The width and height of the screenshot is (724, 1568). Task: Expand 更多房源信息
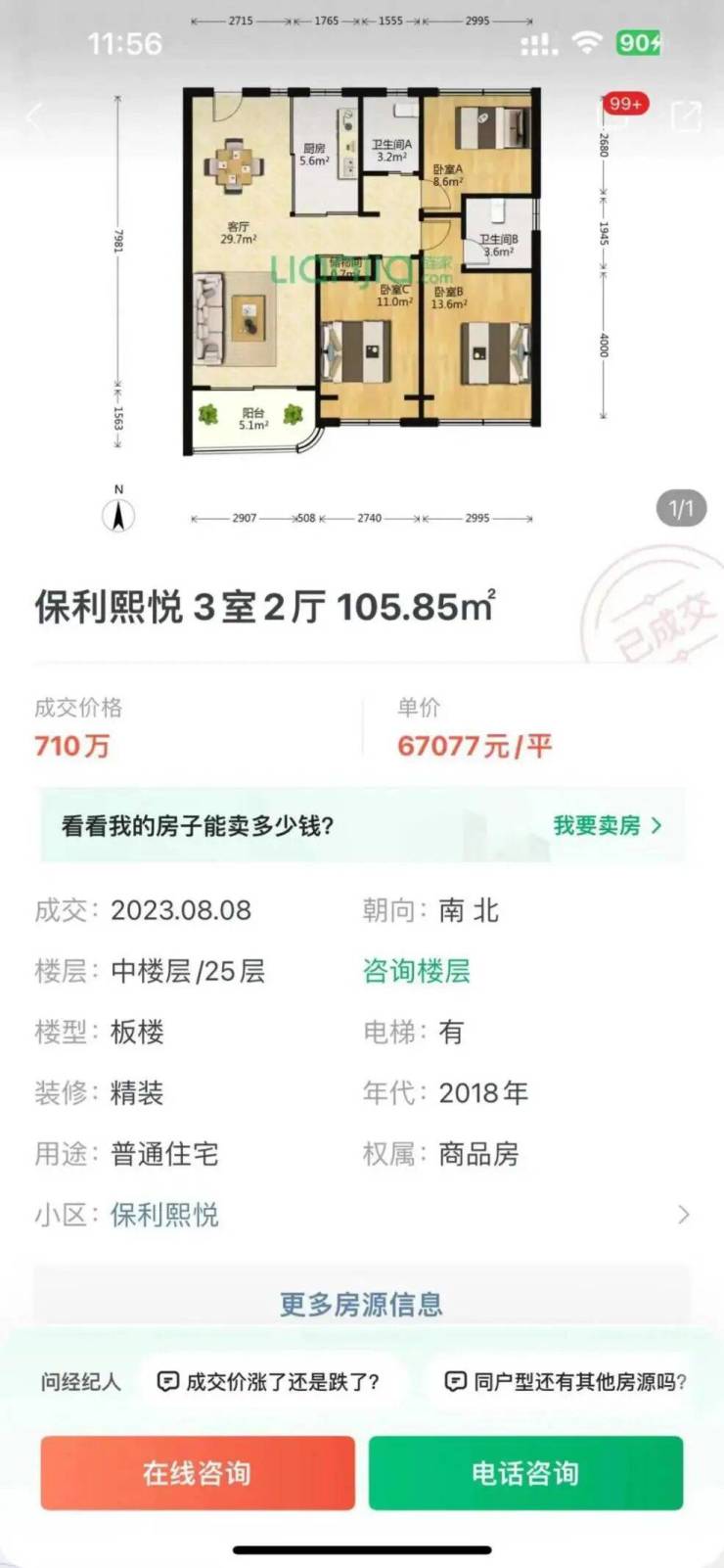[x=362, y=1304]
